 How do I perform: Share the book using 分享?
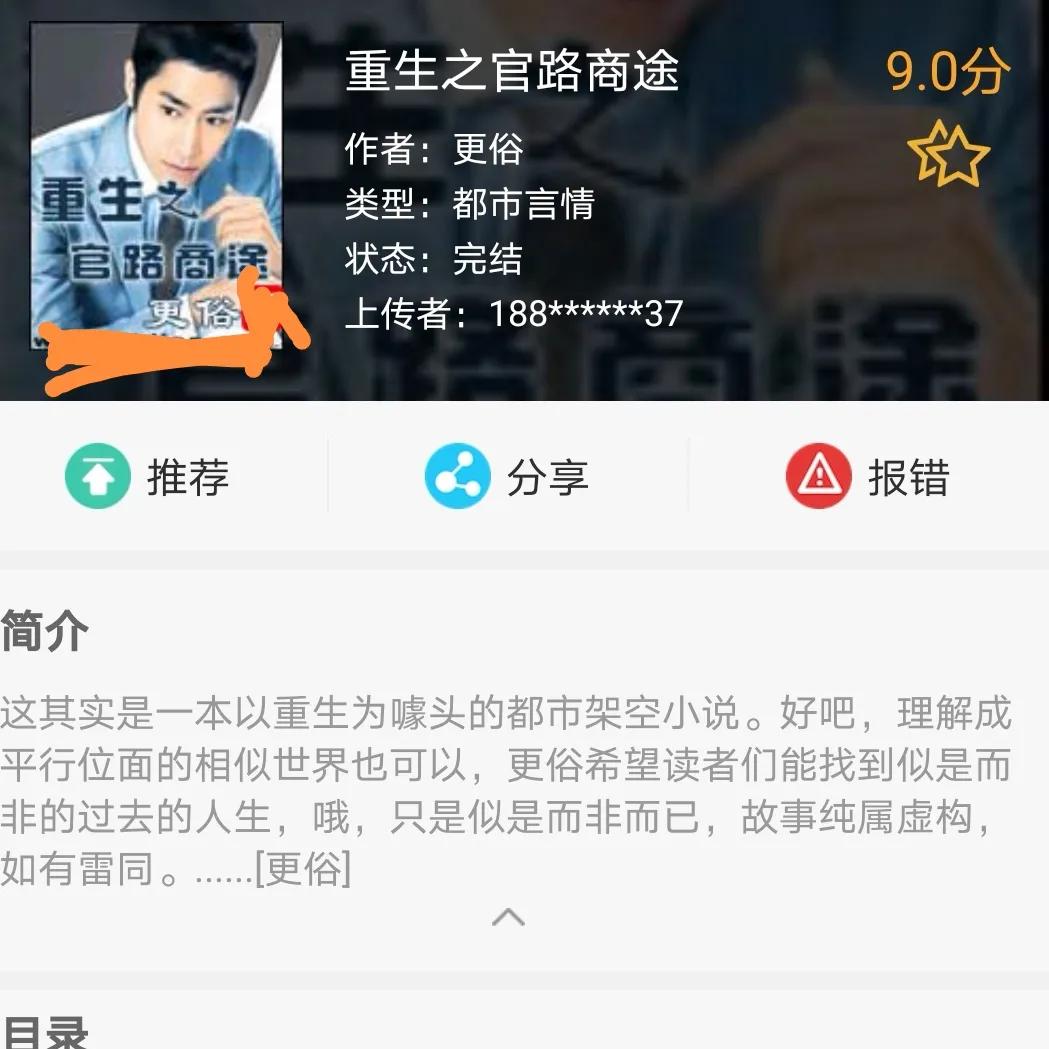pyautogui.click(x=507, y=477)
